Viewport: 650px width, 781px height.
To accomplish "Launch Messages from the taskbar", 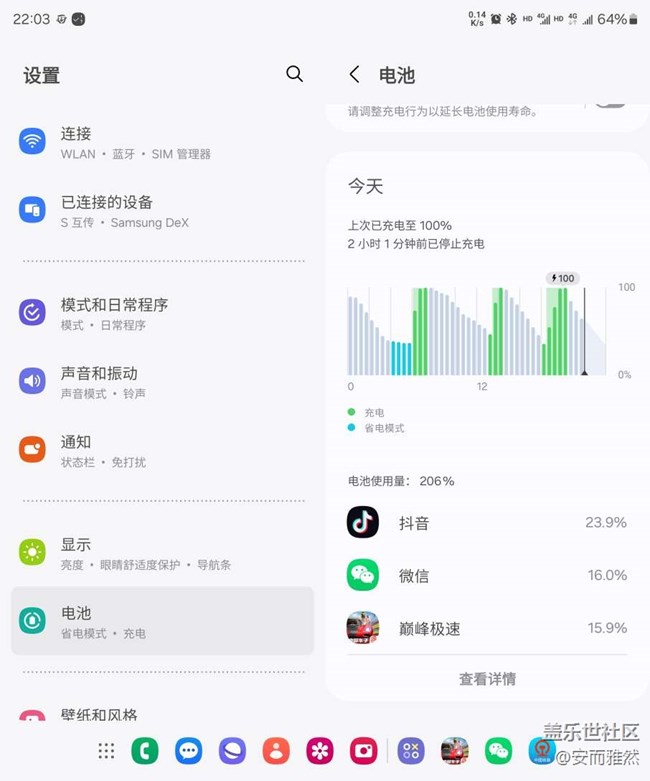I will pos(188,751).
